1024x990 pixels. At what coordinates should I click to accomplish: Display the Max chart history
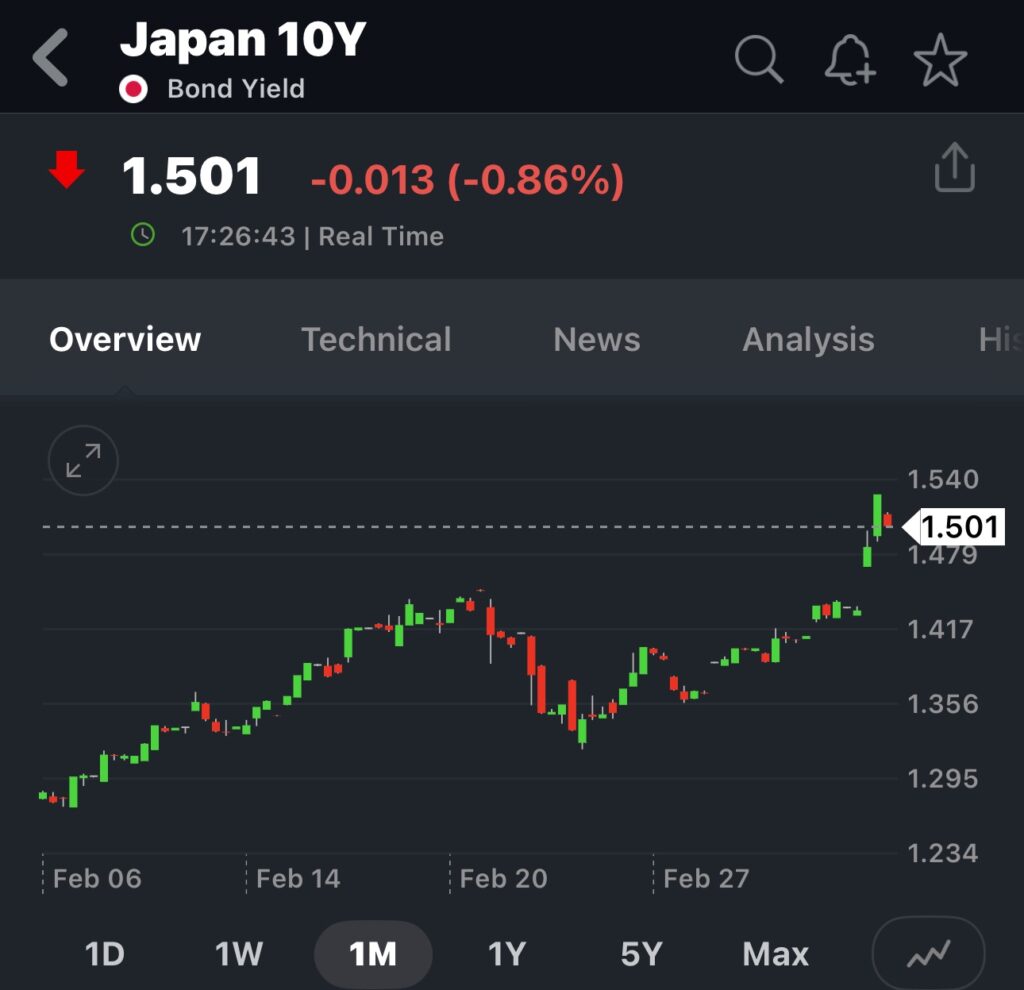[x=775, y=954]
